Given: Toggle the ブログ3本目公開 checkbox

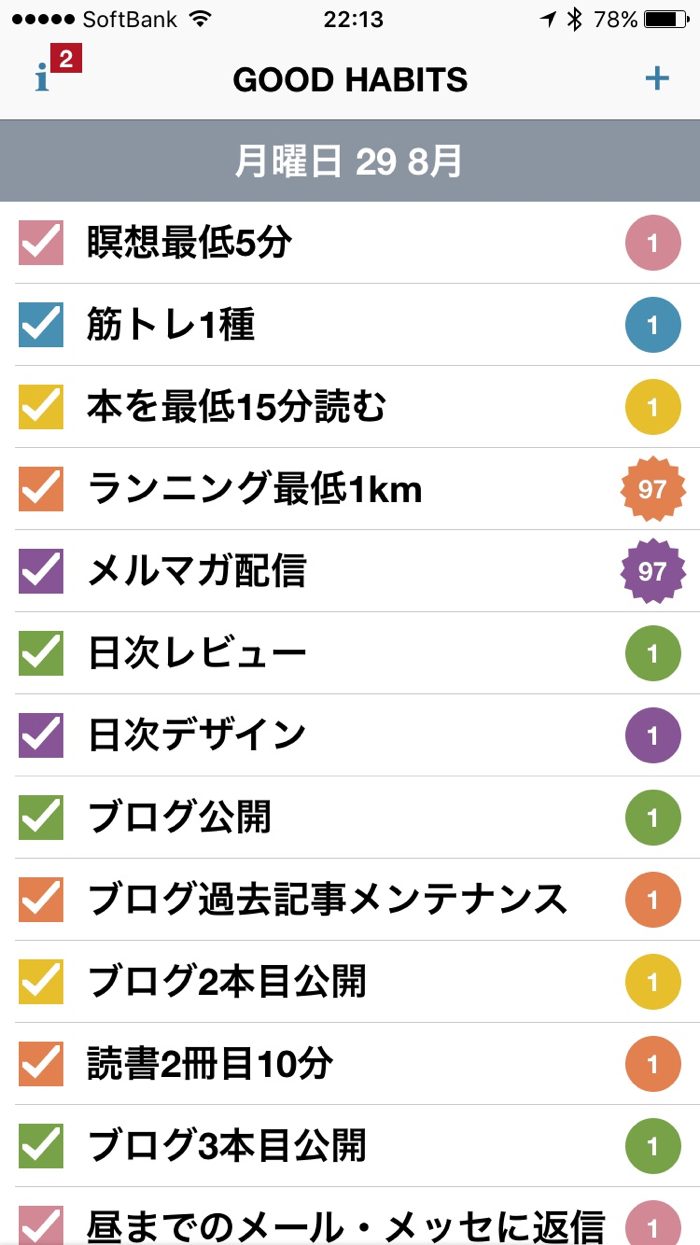Looking at the screenshot, I should [41, 1145].
